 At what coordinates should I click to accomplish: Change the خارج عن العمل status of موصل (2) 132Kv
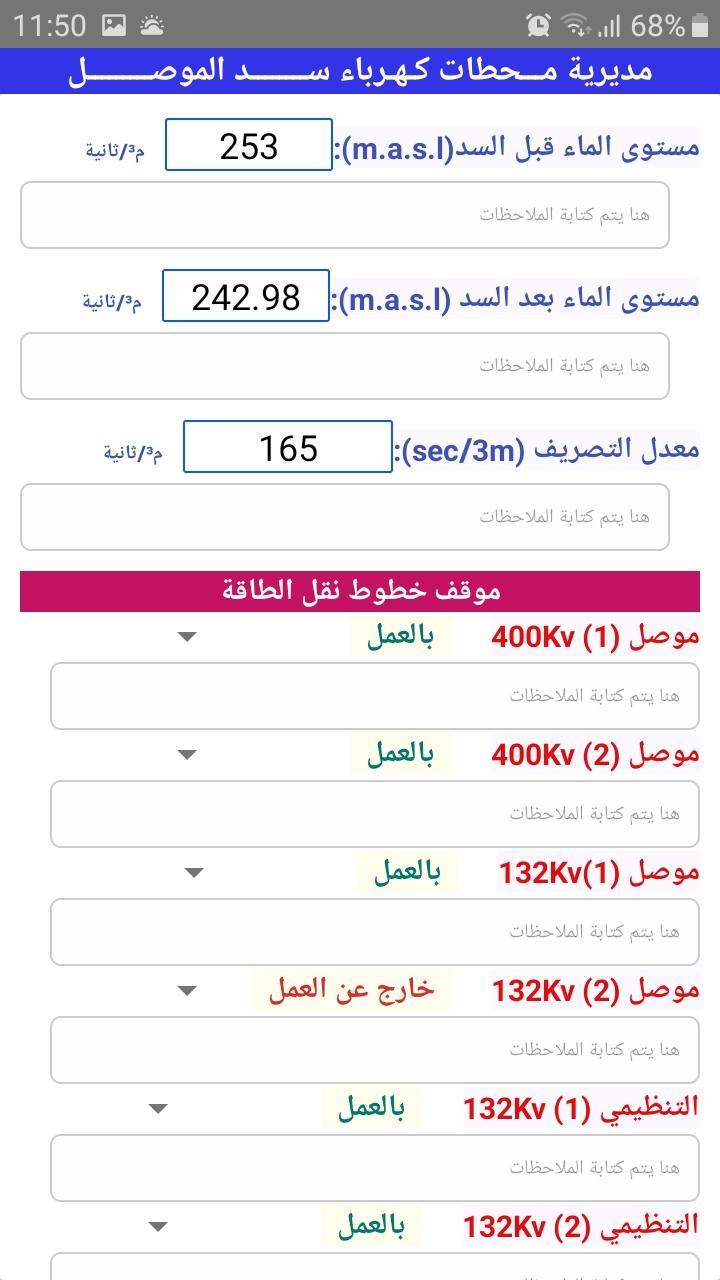[x=310, y=990]
